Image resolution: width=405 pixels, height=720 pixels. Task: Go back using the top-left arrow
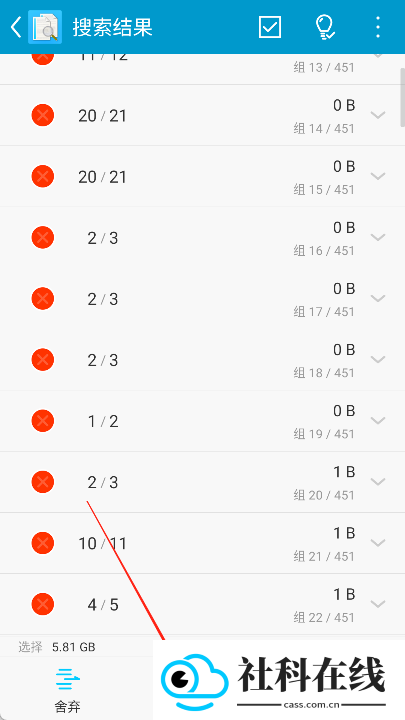16,27
